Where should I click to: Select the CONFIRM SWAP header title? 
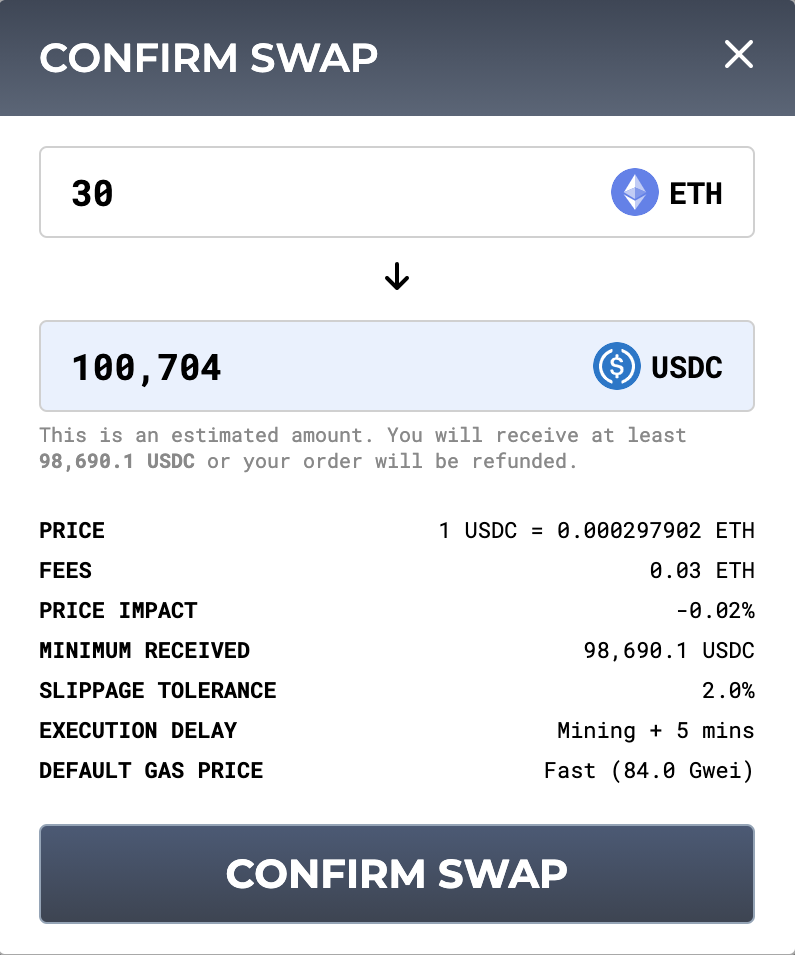207,57
